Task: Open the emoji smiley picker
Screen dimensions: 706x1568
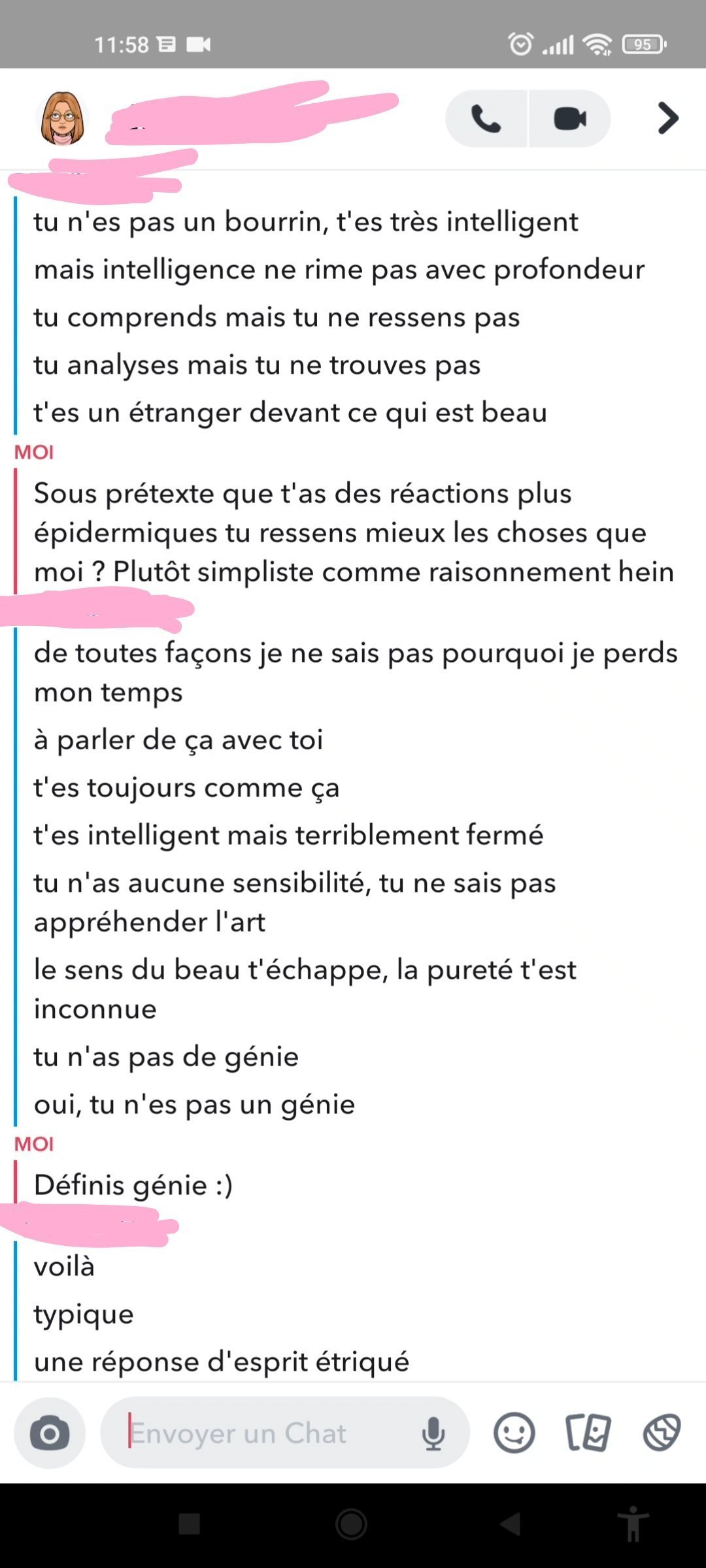Action: [x=514, y=1433]
